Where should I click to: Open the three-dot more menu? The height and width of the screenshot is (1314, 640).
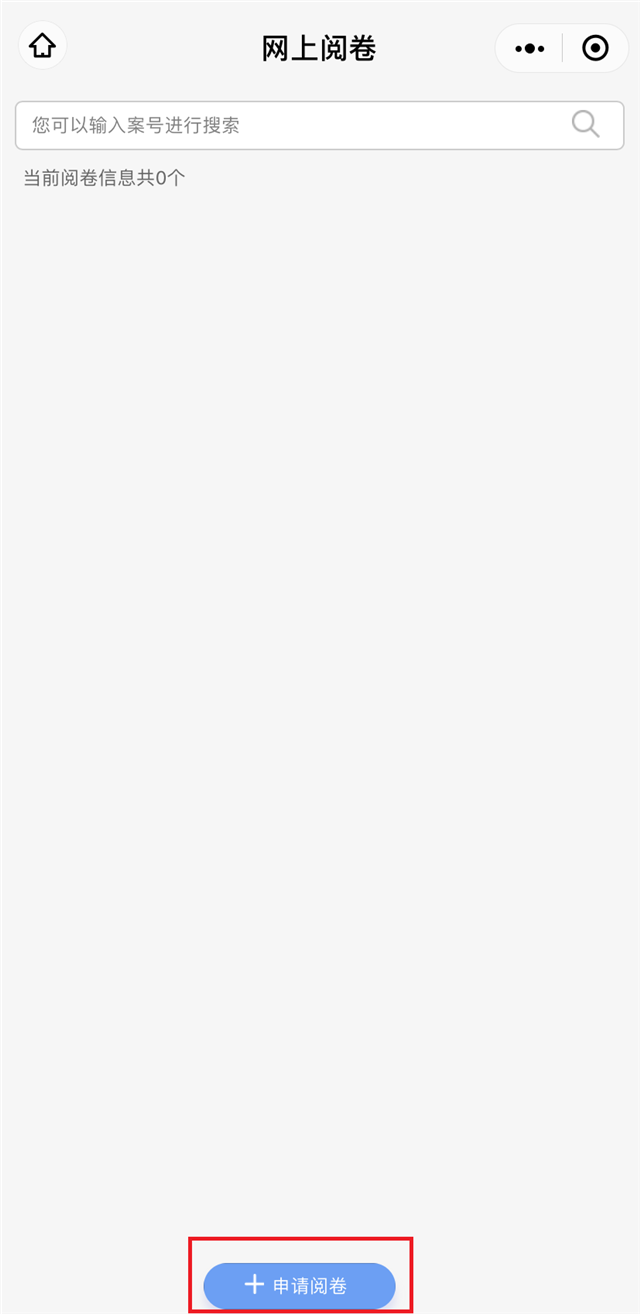(529, 48)
